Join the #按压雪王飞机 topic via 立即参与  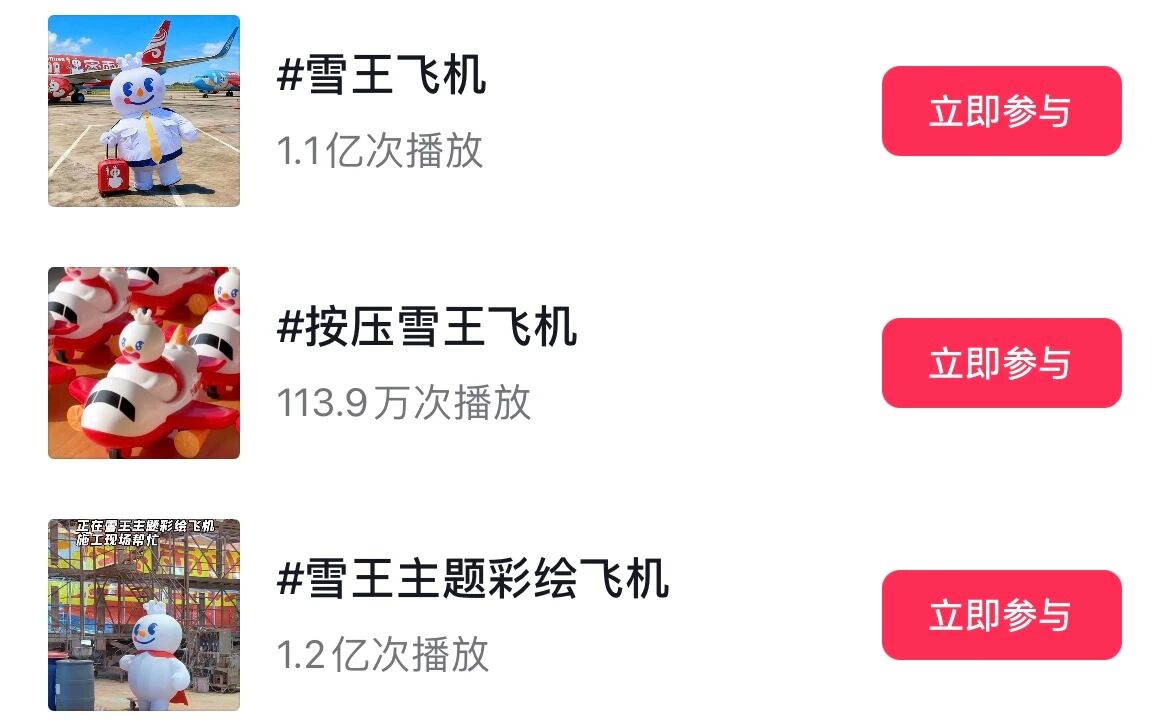pos(1001,363)
